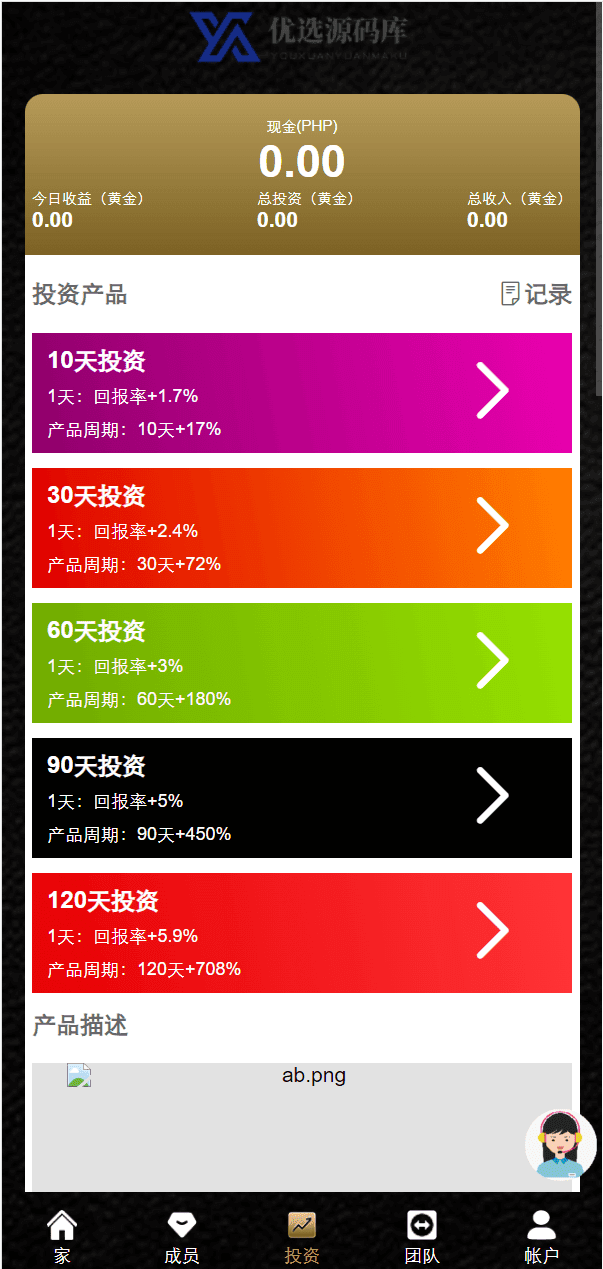Select the 30天投资 investment plan
603x1269 pixels.
[x=301, y=528]
